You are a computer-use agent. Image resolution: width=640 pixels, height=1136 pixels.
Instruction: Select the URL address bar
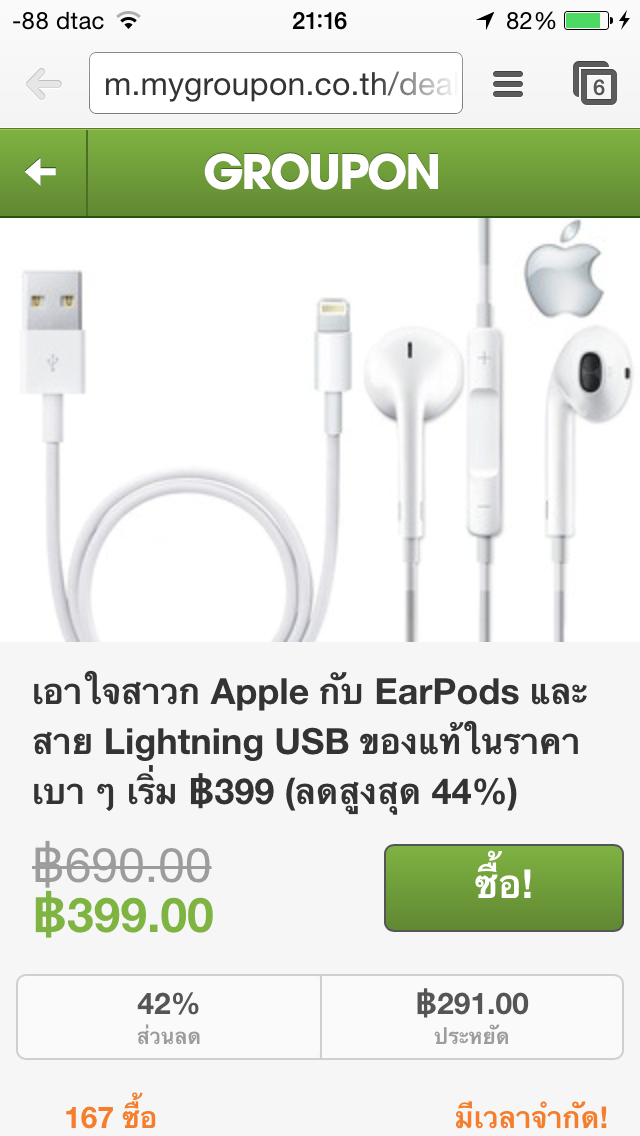coord(276,86)
